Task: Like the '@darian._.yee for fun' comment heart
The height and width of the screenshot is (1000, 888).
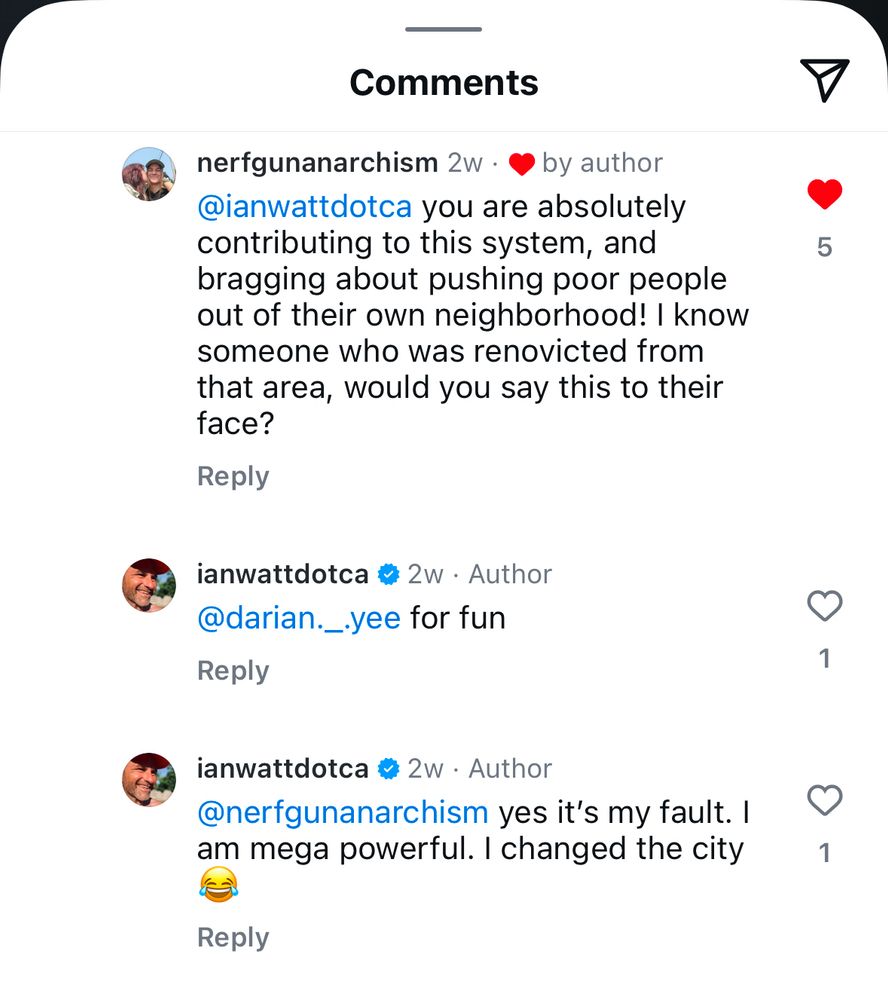Action: pyautogui.click(x=824, y=606)
